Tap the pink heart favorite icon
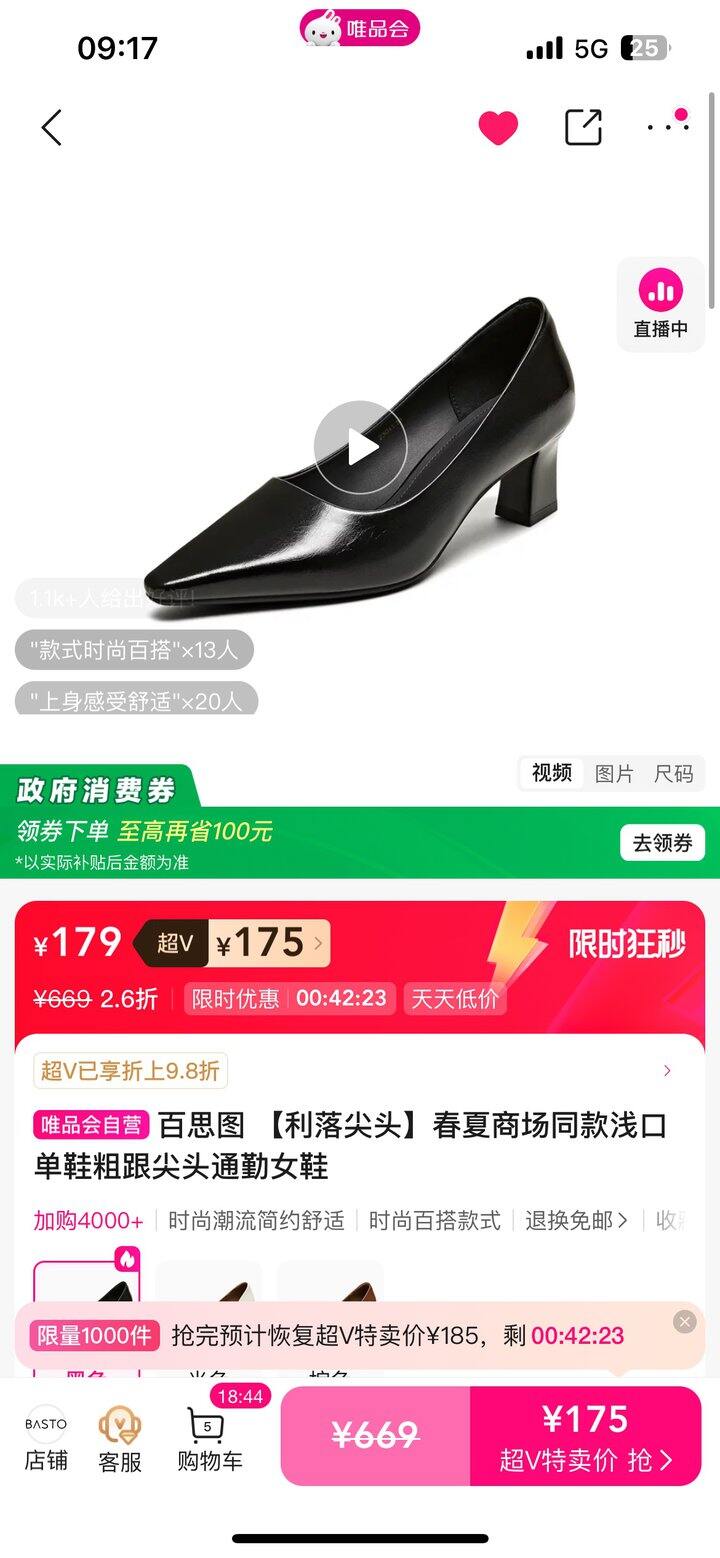This screenshot has height=1558, width=720. coord(498,128)
